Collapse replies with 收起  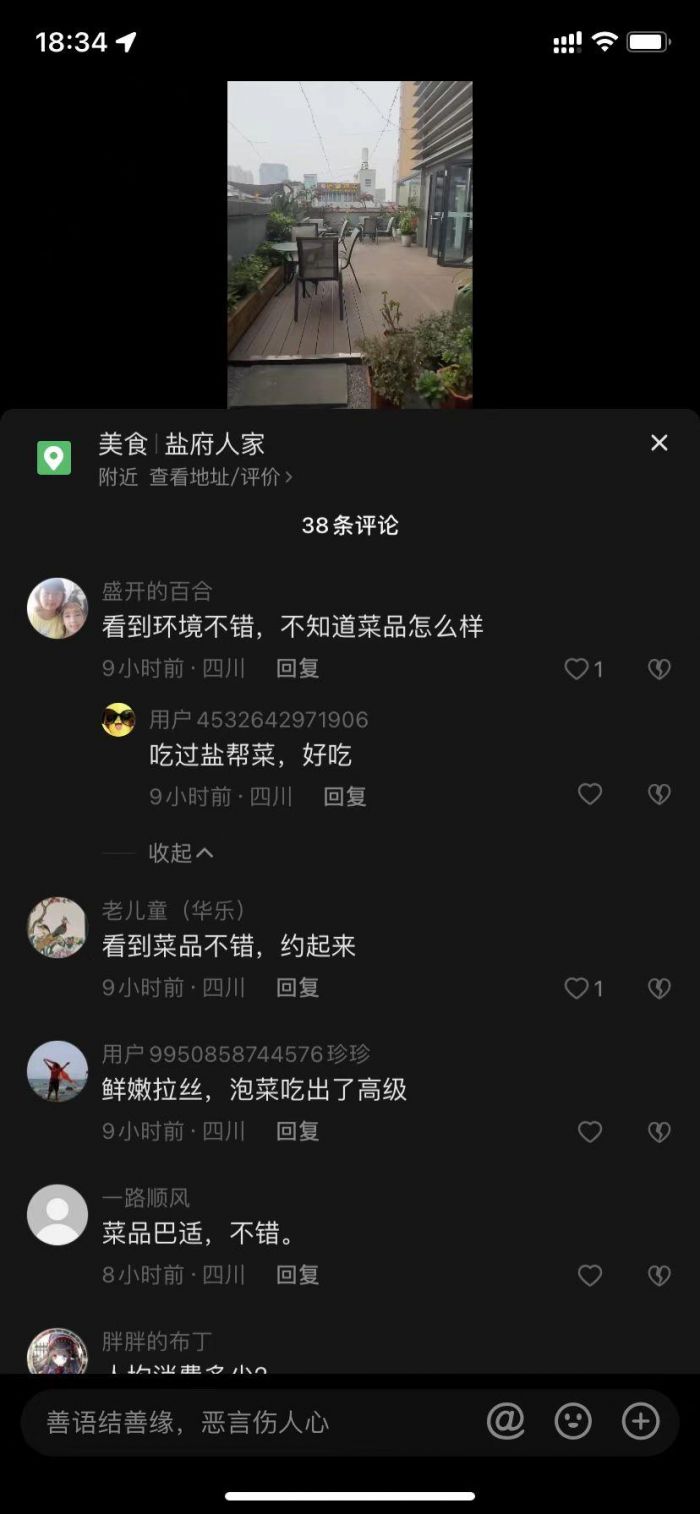pyautogui.click(x=181, y=853)
